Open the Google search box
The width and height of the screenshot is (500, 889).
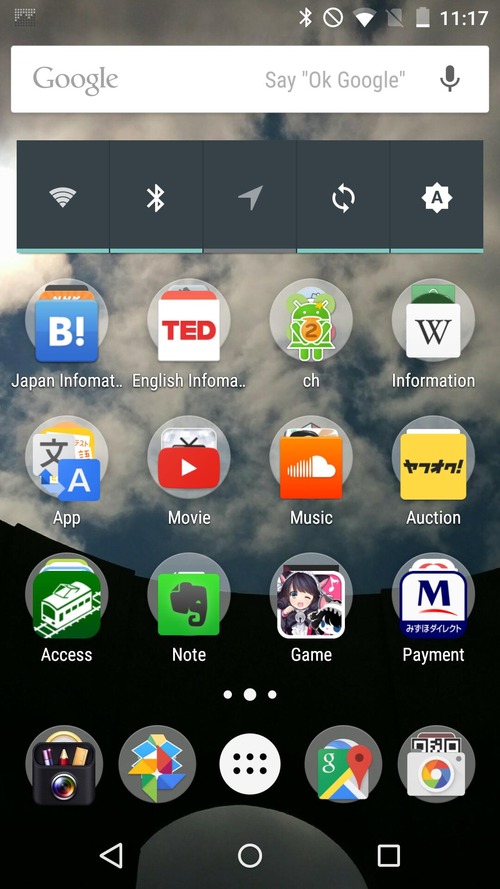coord(249,79)
